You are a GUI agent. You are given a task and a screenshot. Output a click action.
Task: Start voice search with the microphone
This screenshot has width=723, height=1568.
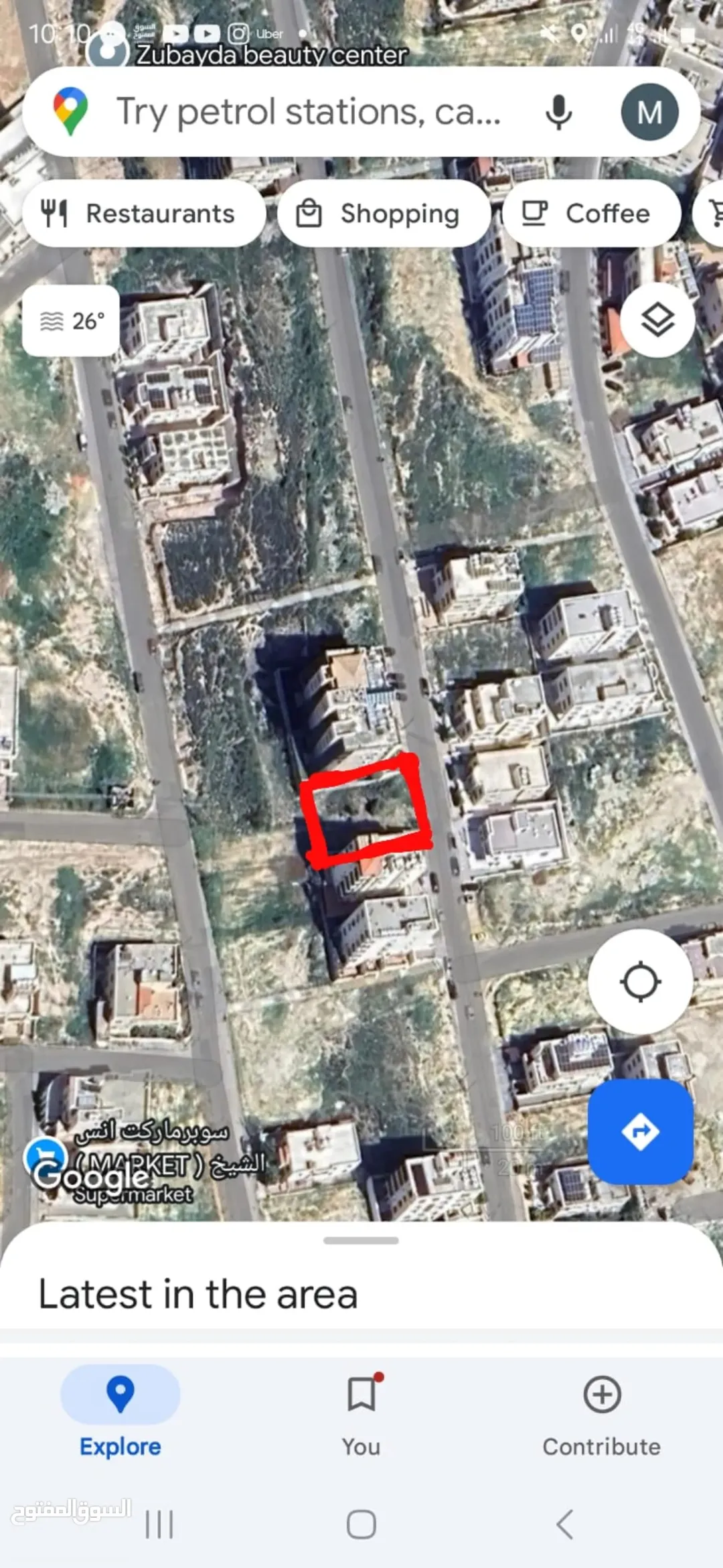pos(558,112)
